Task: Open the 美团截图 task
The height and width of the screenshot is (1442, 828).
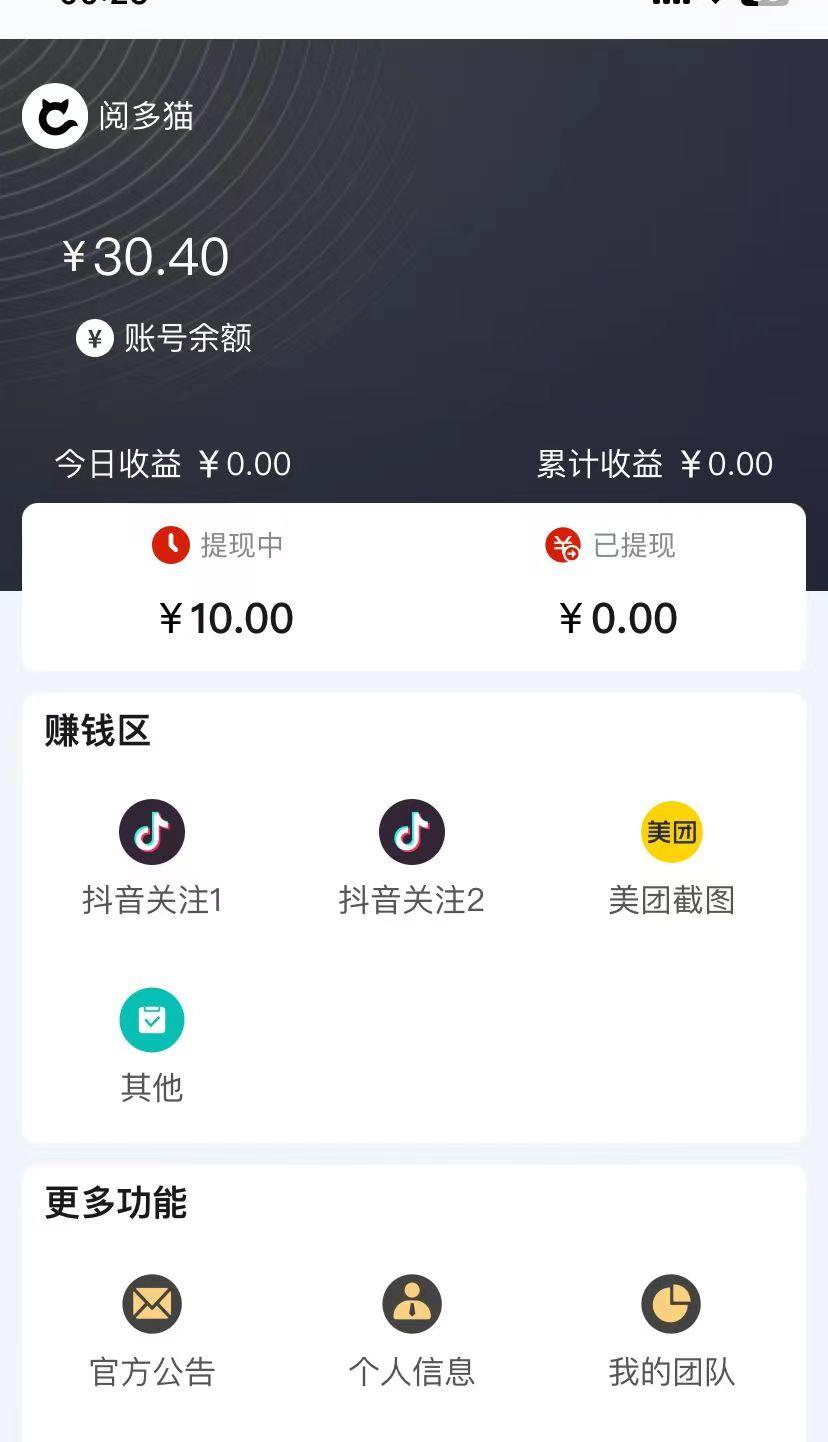Action: tap(671, 858)
